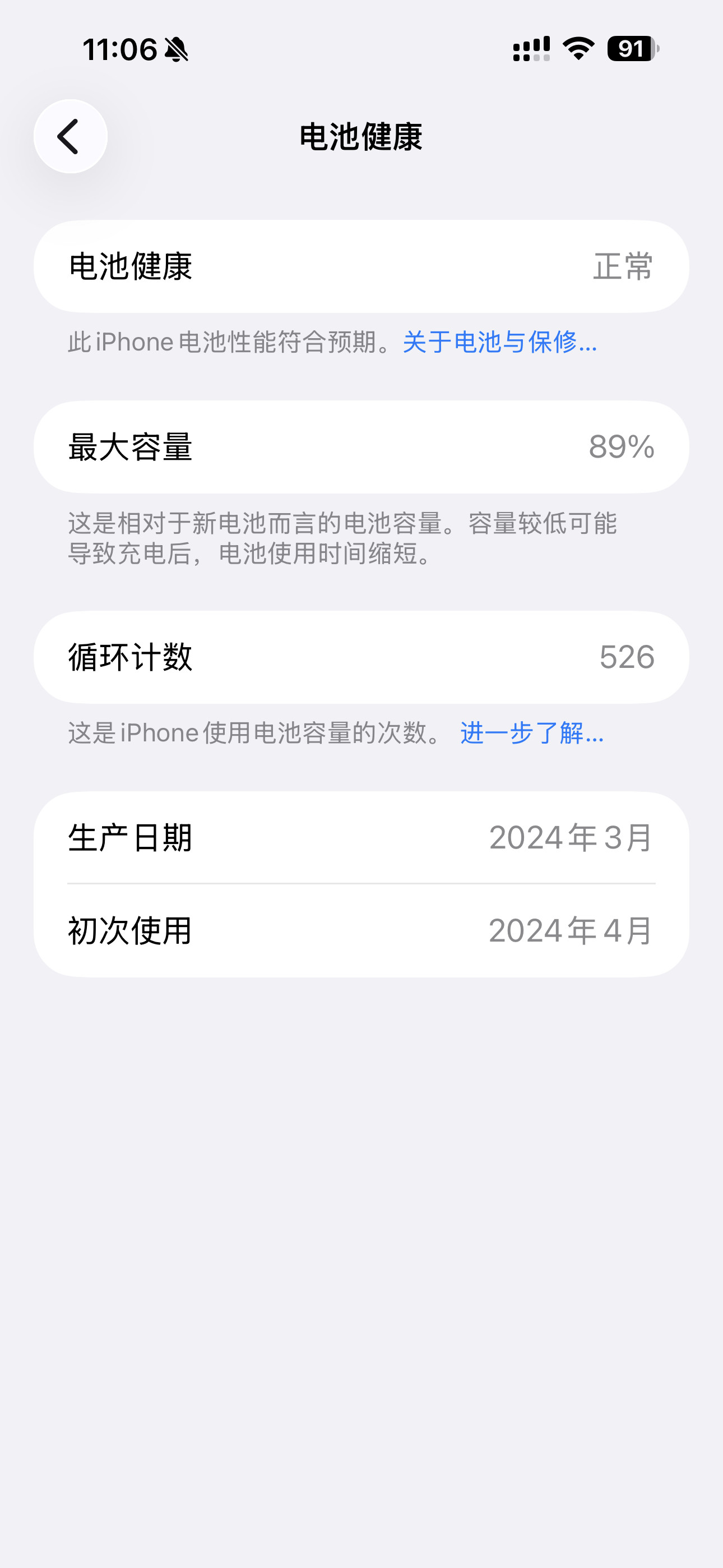This screenshot has width=723, height=1568.
Task: Select the 生产日期 row
Action: point(361,838)
